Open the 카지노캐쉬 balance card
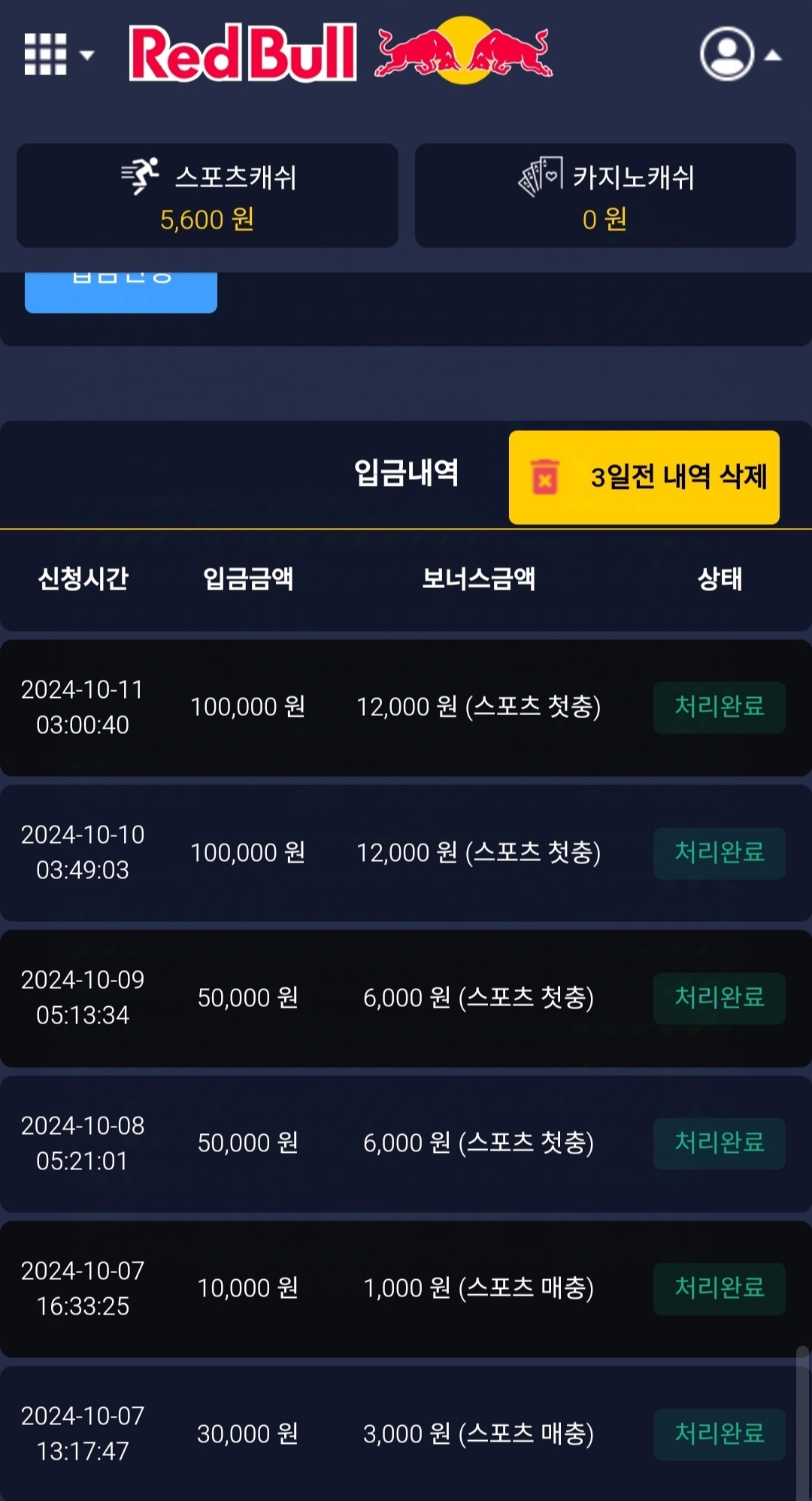812x1501 pixels. [605, 196]
